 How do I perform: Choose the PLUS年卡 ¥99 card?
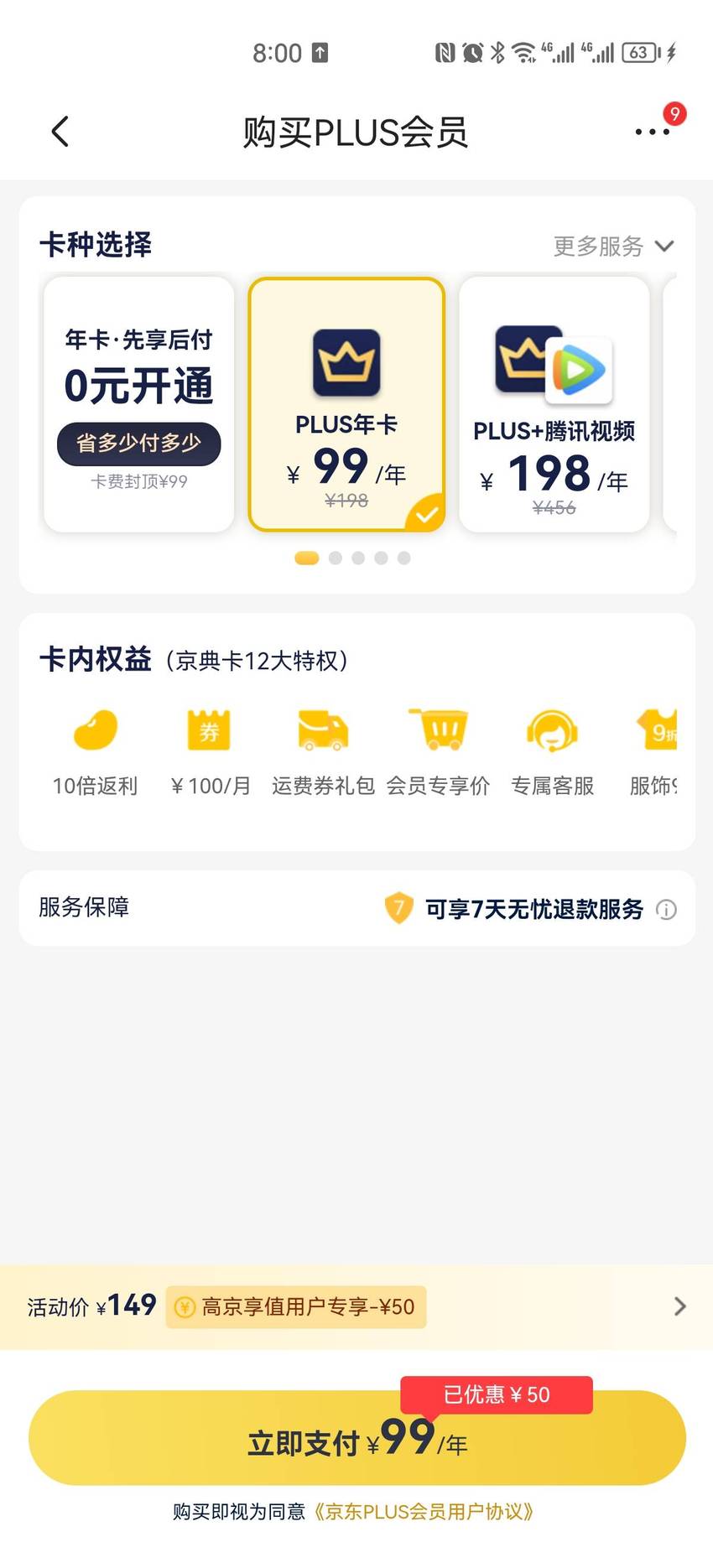click(x=346, y=404)
